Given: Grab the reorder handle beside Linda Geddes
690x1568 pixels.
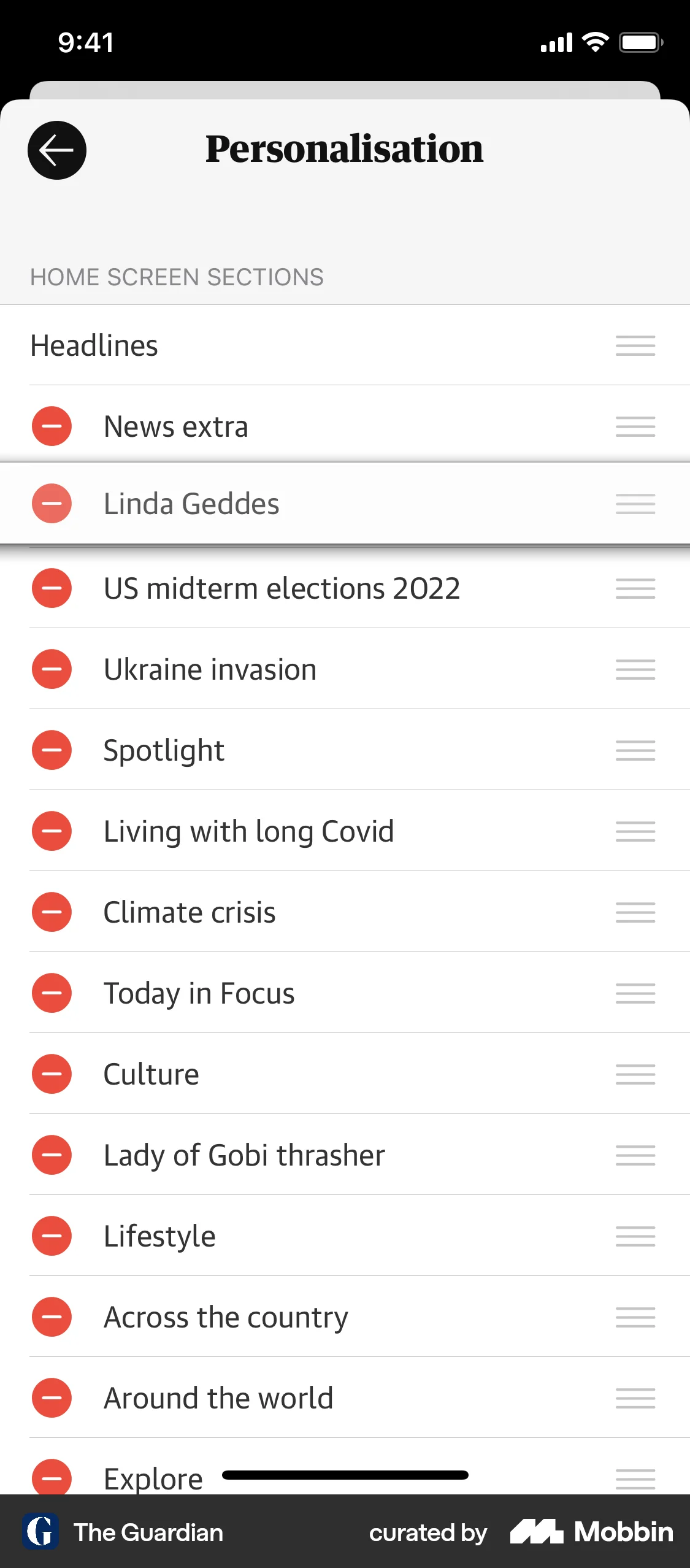Looking at the screenshot, I should pyautogui.click(x=635, y=504).
